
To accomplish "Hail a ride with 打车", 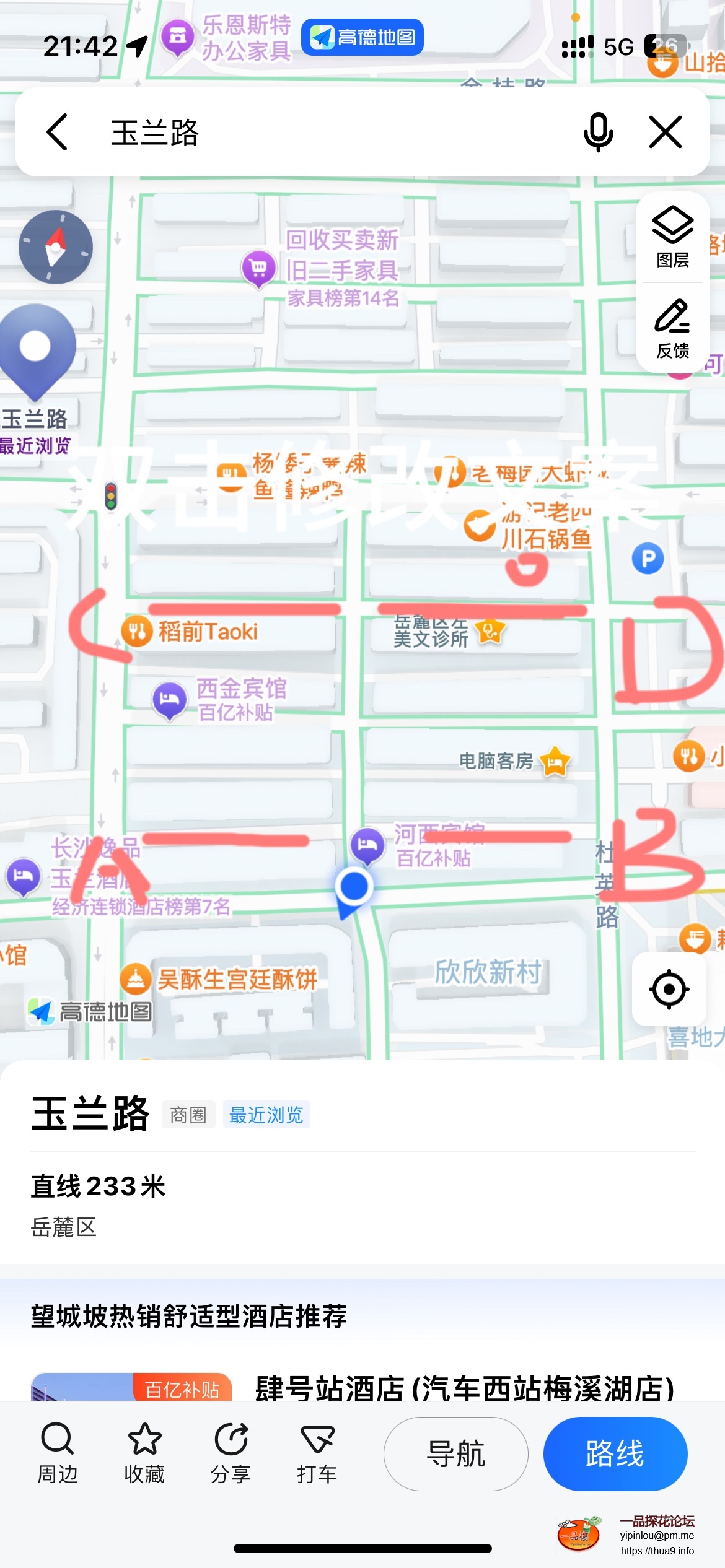I will (x=317, y=1453).
